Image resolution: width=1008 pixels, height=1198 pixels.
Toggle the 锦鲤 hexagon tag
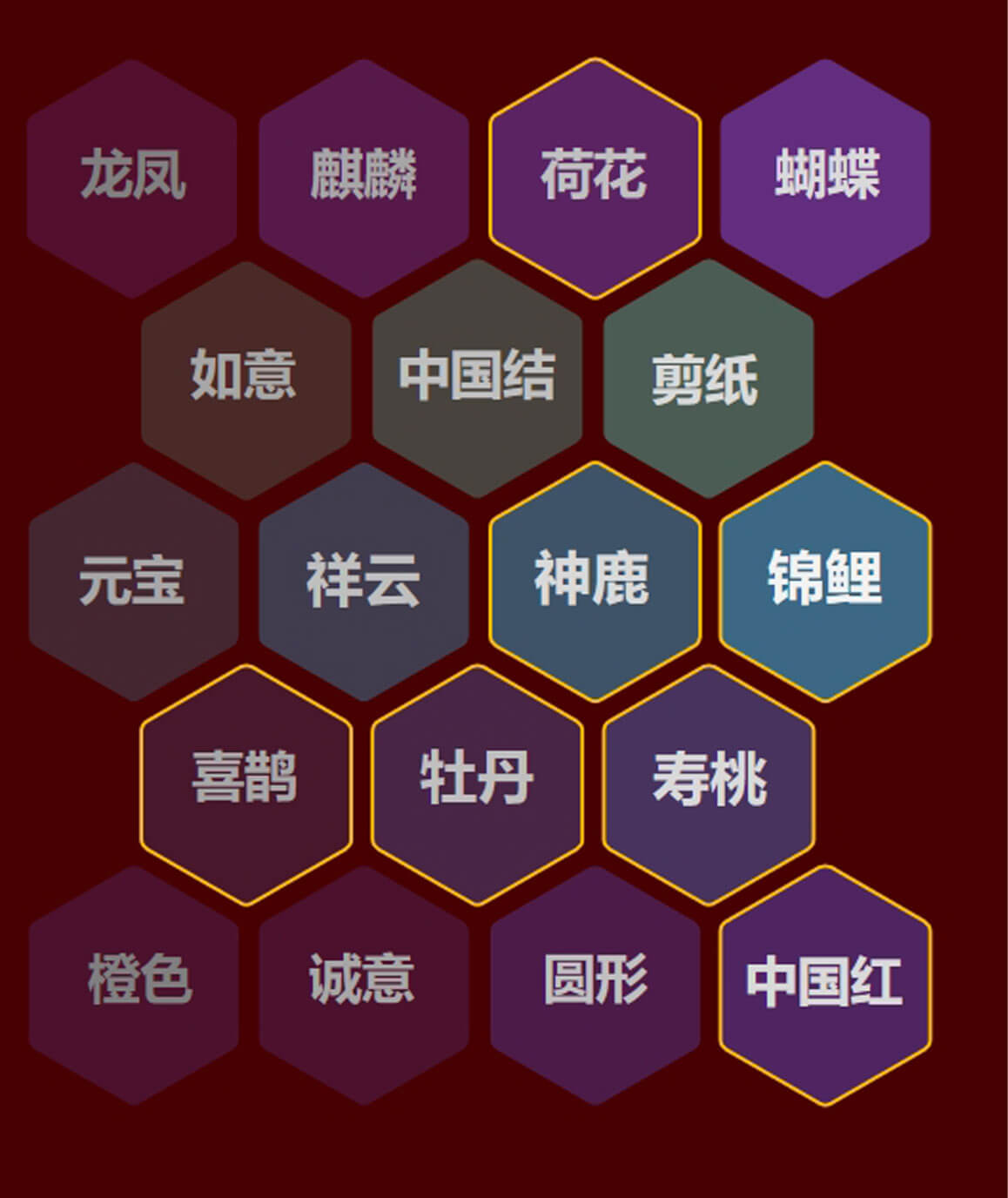tap(825, 582)
